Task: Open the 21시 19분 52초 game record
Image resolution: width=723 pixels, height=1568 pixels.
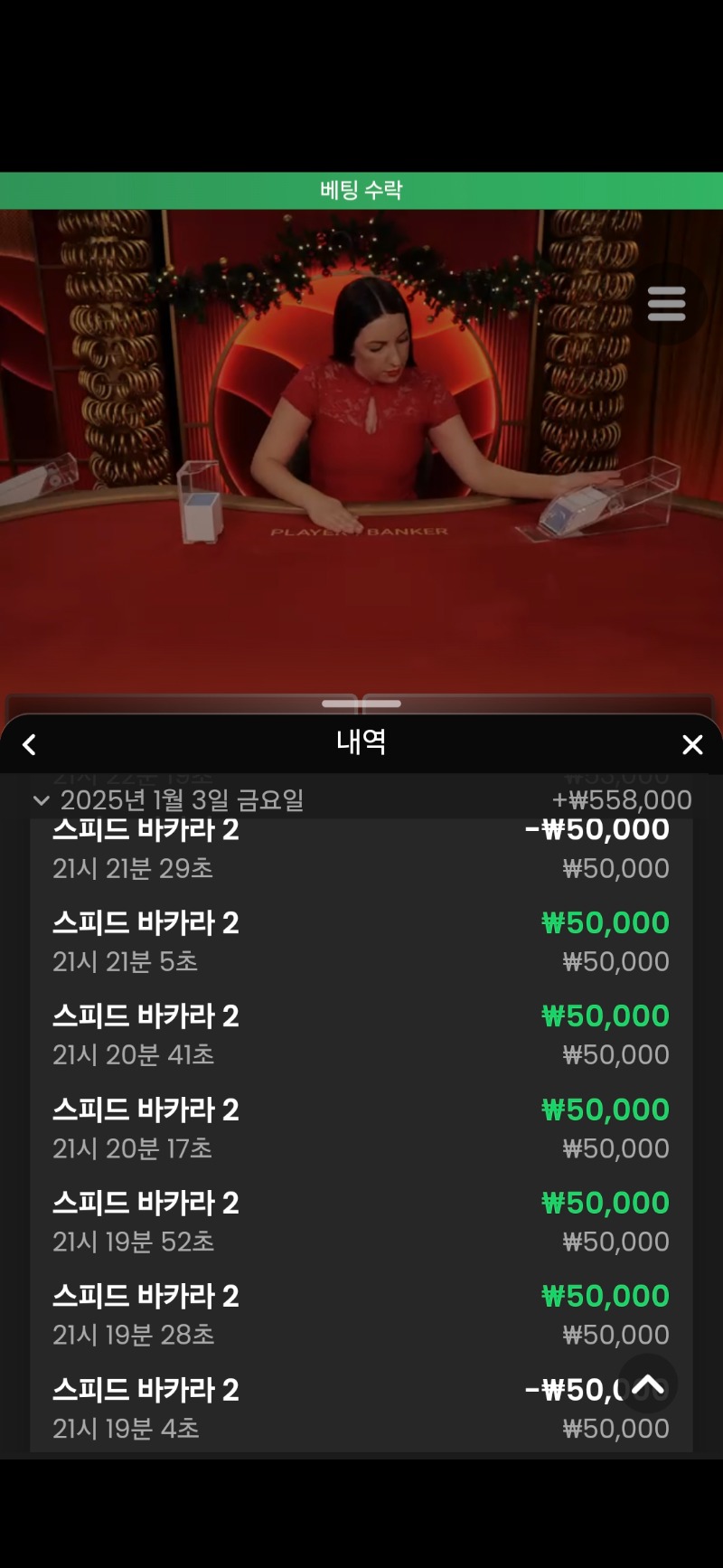Action: click(361, 1222)
